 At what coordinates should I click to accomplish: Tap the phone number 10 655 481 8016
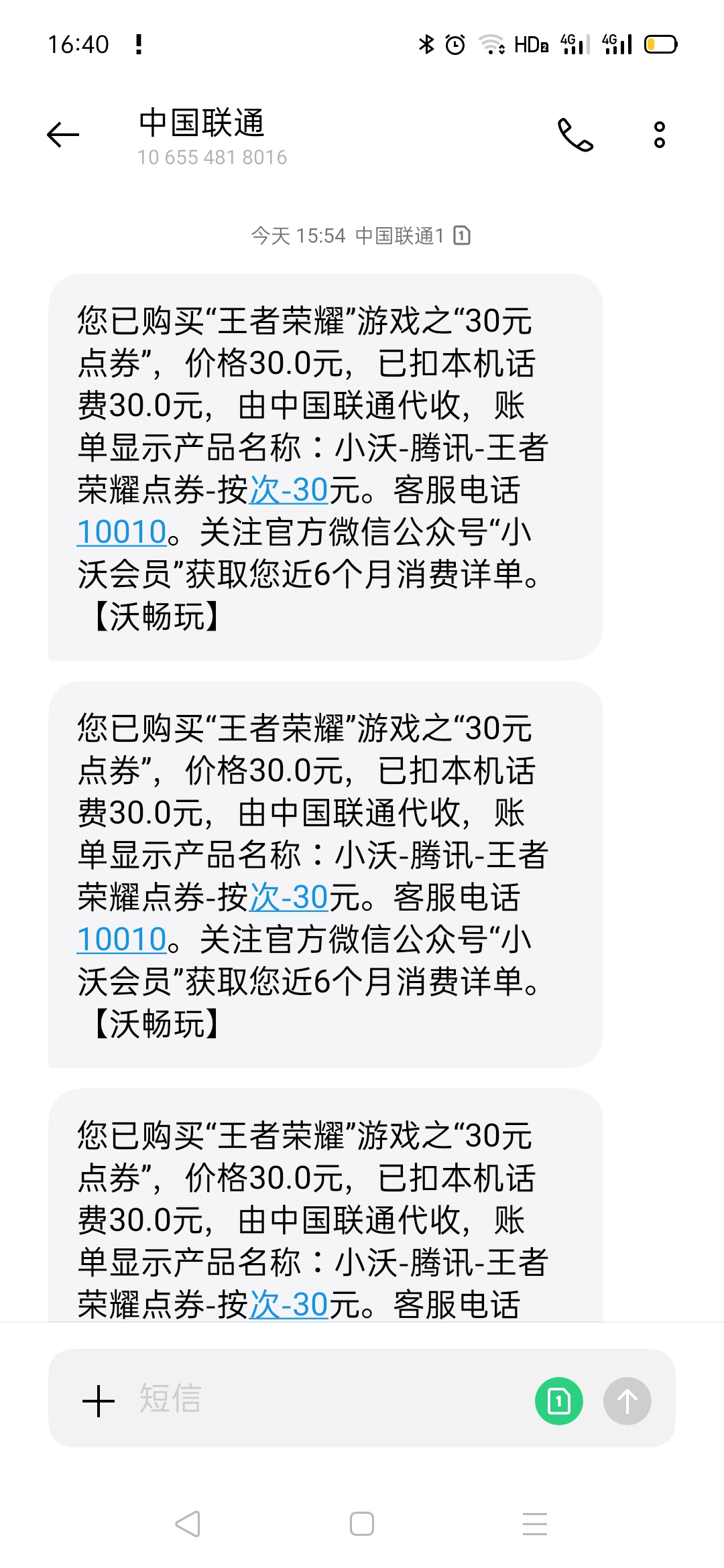[210, 157]
